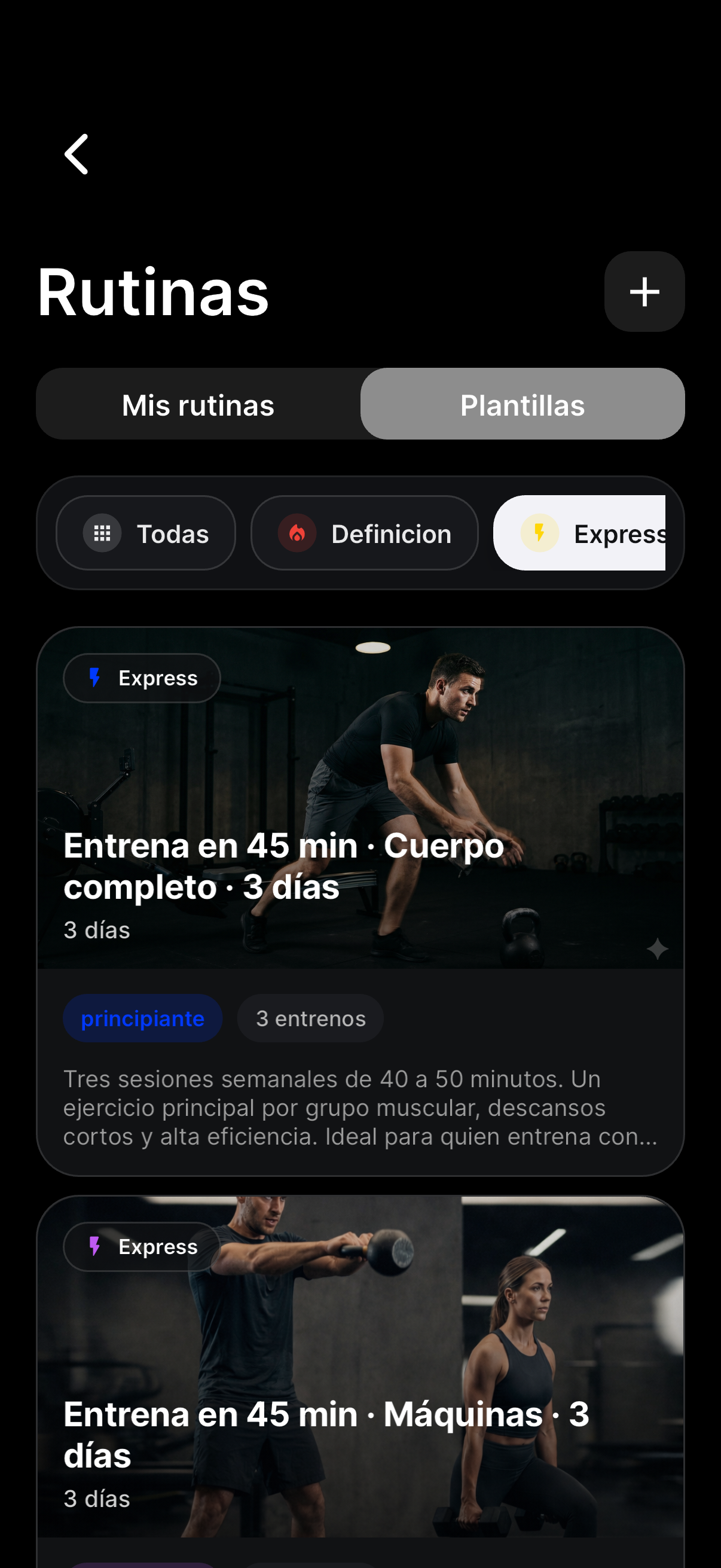
Task: Click the principiante difficulty badge
Action: [x=142, y=1018]
